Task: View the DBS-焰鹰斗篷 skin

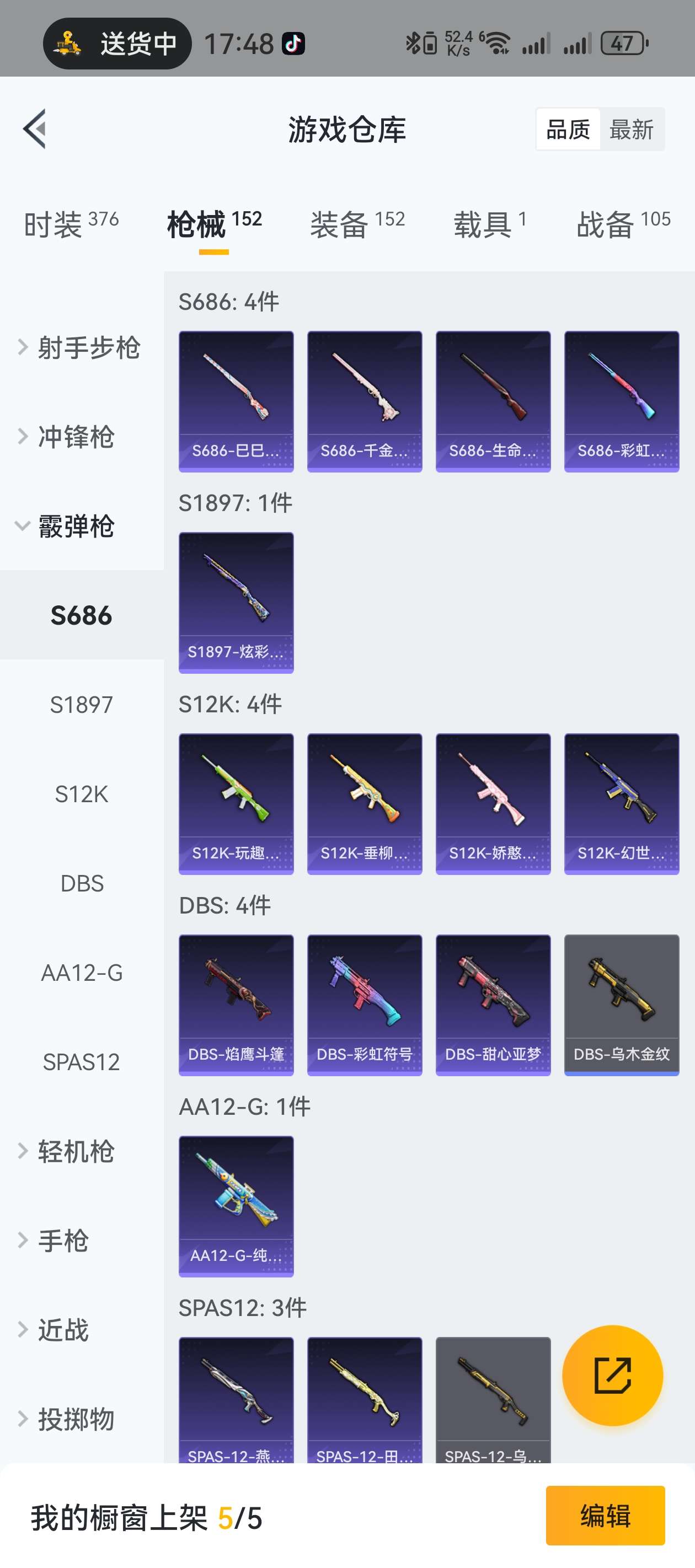Action: tap(236, 1005)
